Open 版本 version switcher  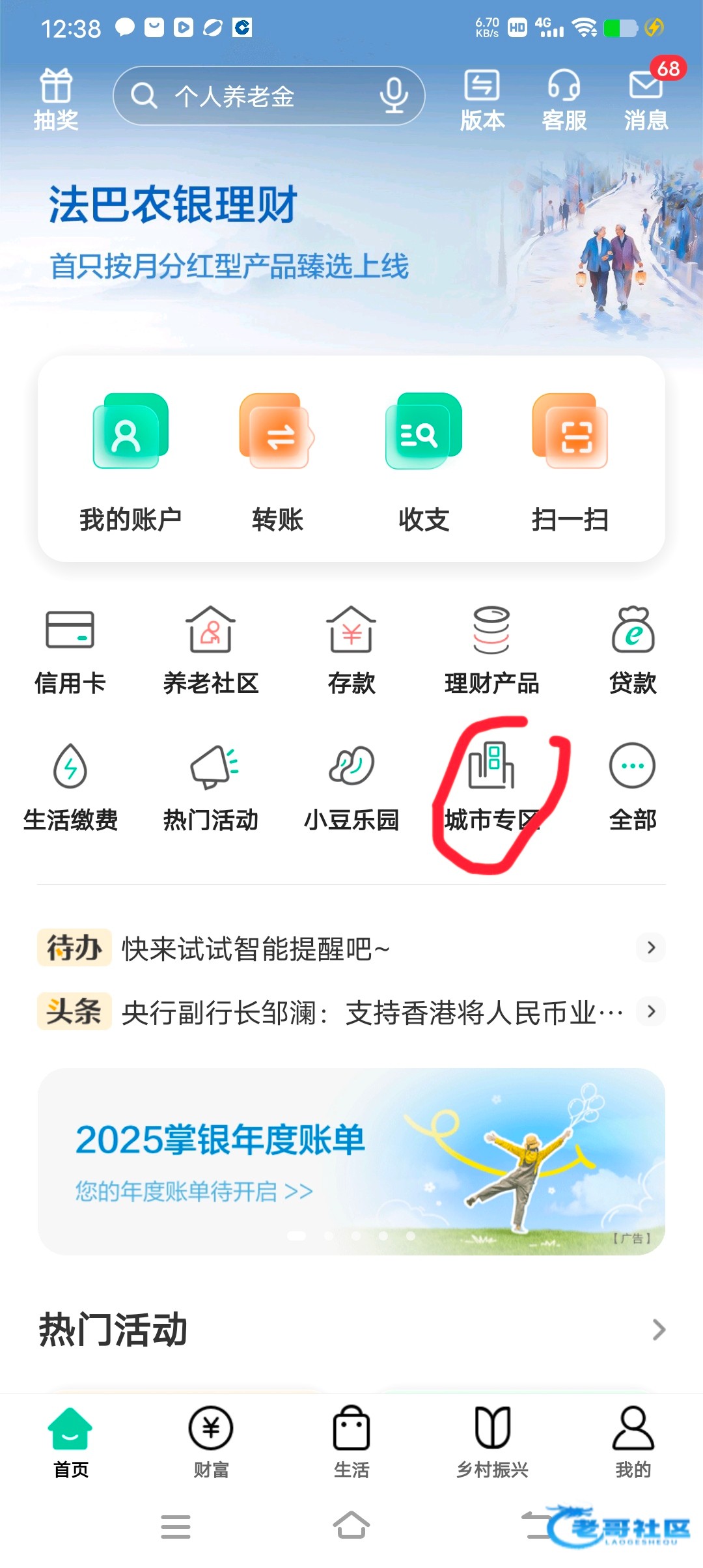click(x=482, y=99)
